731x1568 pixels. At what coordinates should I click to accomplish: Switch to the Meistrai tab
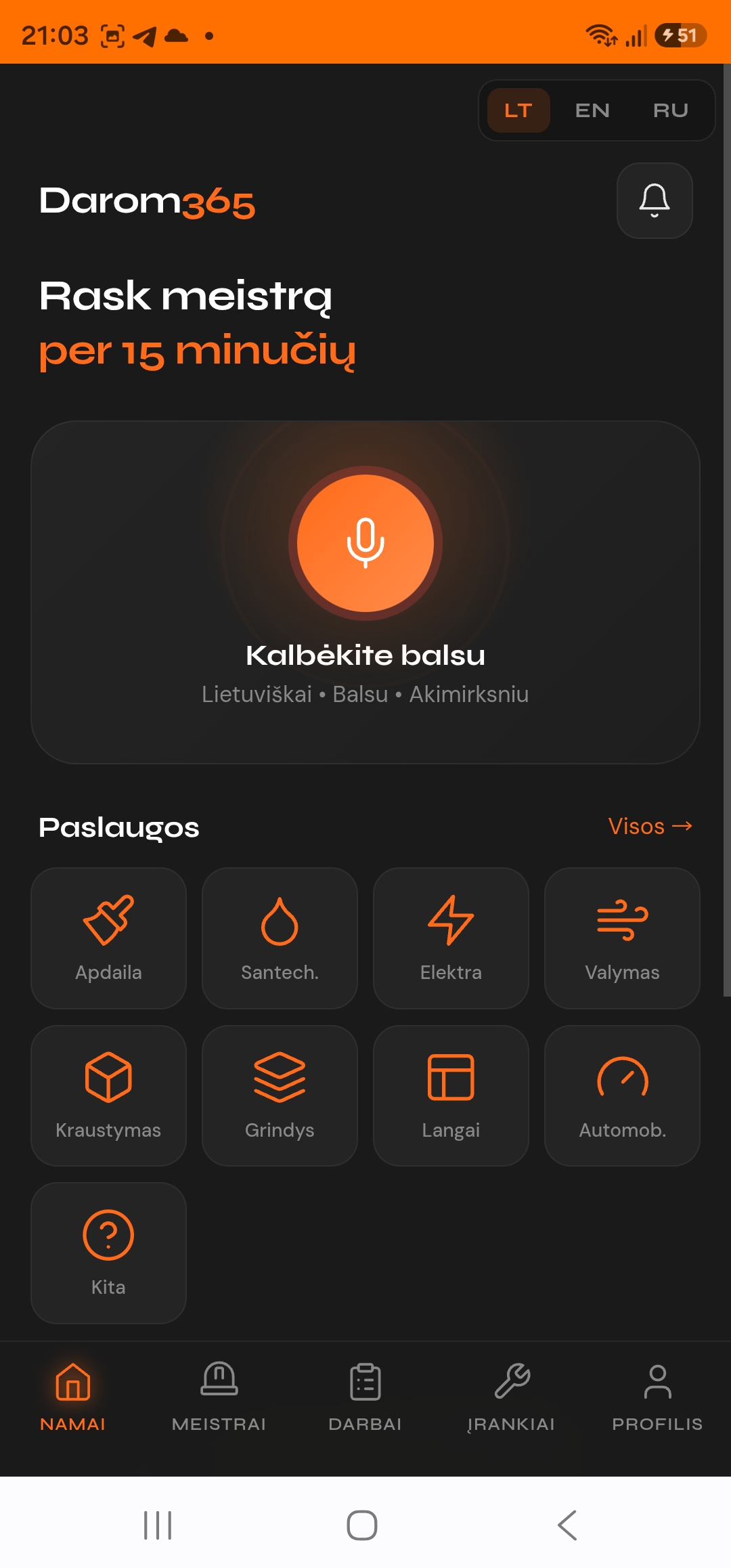point(219,1397)
